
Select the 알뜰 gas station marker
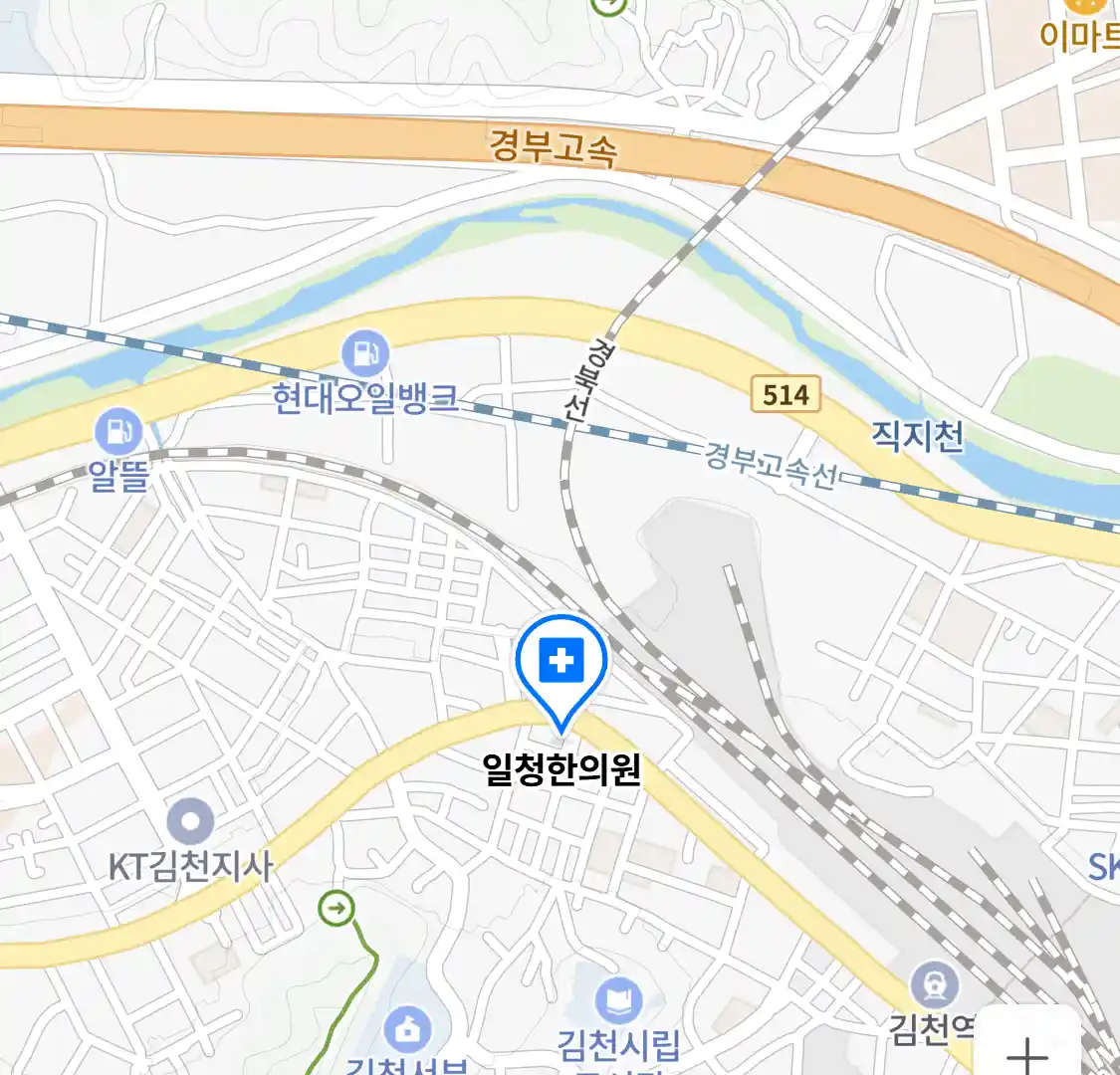coord(119,432)
